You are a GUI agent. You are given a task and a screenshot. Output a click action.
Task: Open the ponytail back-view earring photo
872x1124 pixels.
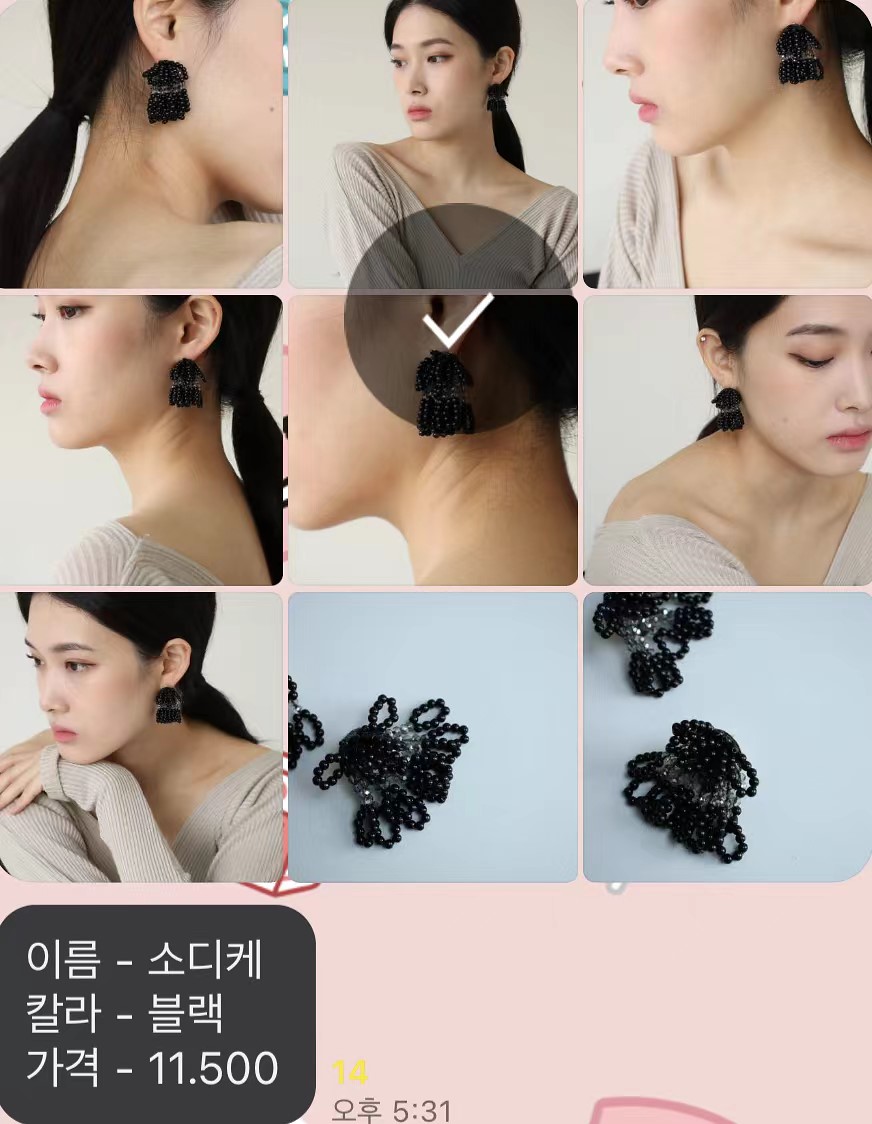140,143
